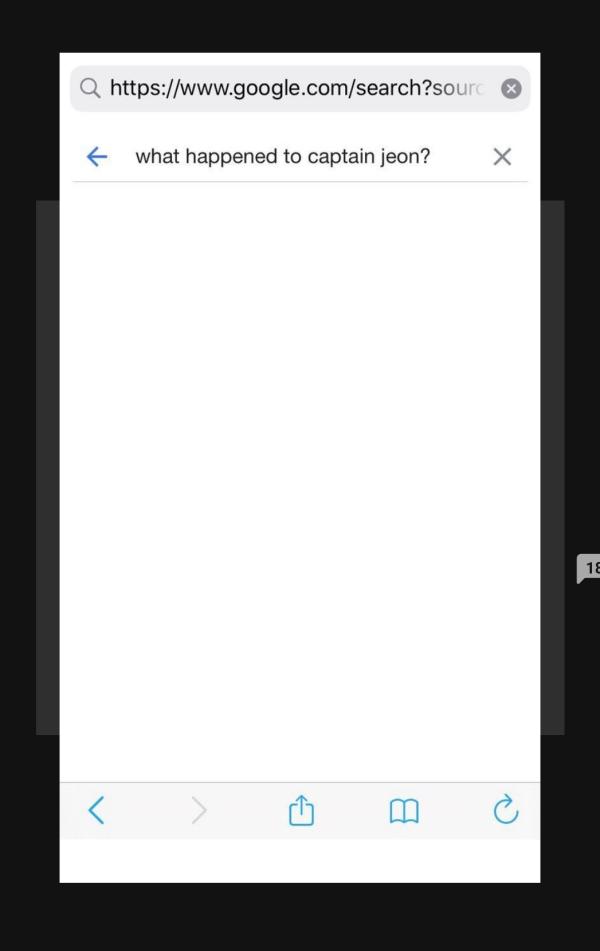Viewport: 600px width, 951px height.
Task: Open the 18 comments bubble
Action: (x=587, y=569)
